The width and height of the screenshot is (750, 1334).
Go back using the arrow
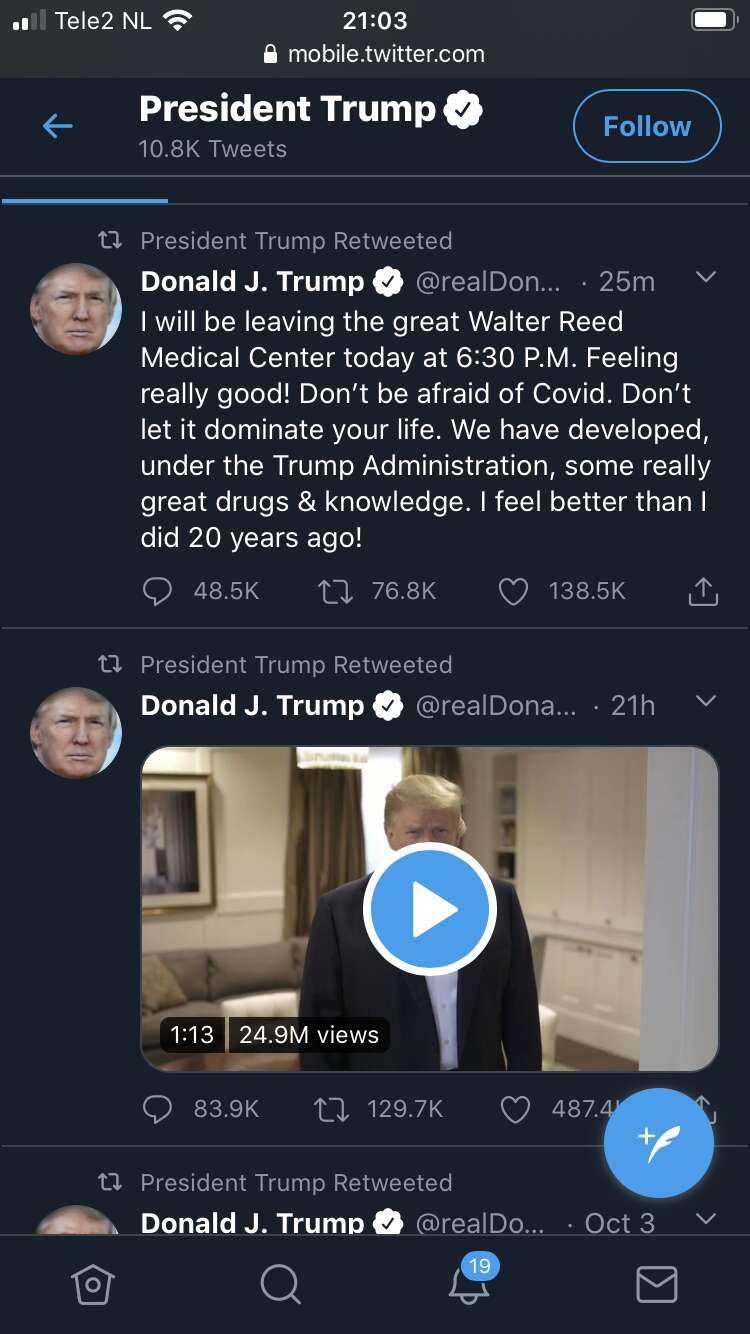[x=58, y=126]
